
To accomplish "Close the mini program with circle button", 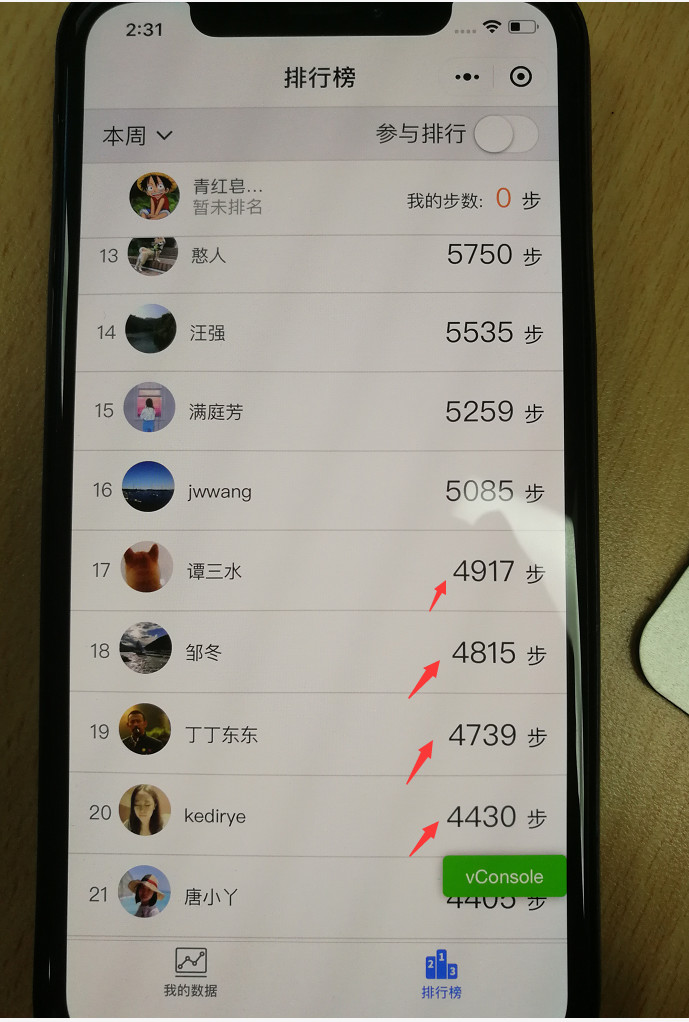I will tap(520, 77).
